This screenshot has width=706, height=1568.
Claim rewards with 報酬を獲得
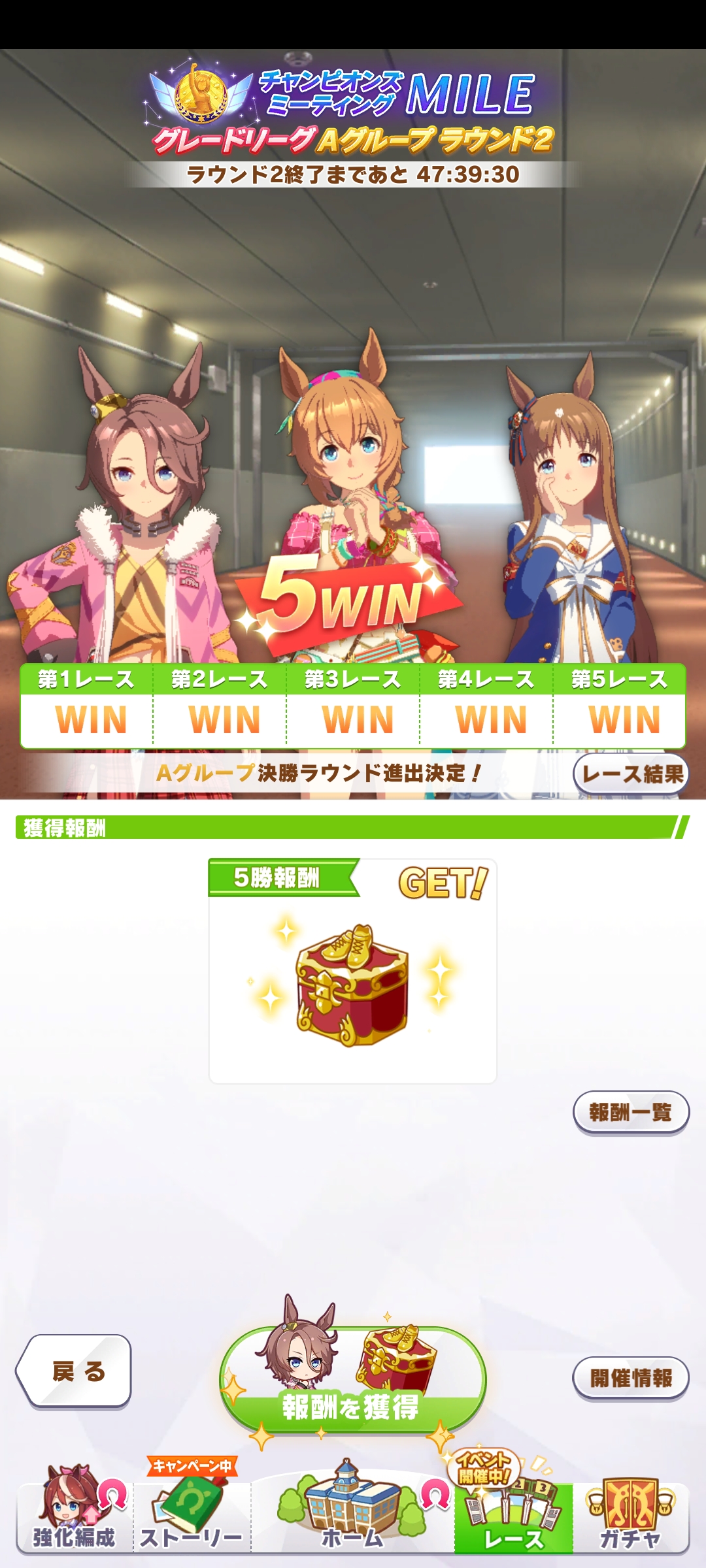(352, 1380)
